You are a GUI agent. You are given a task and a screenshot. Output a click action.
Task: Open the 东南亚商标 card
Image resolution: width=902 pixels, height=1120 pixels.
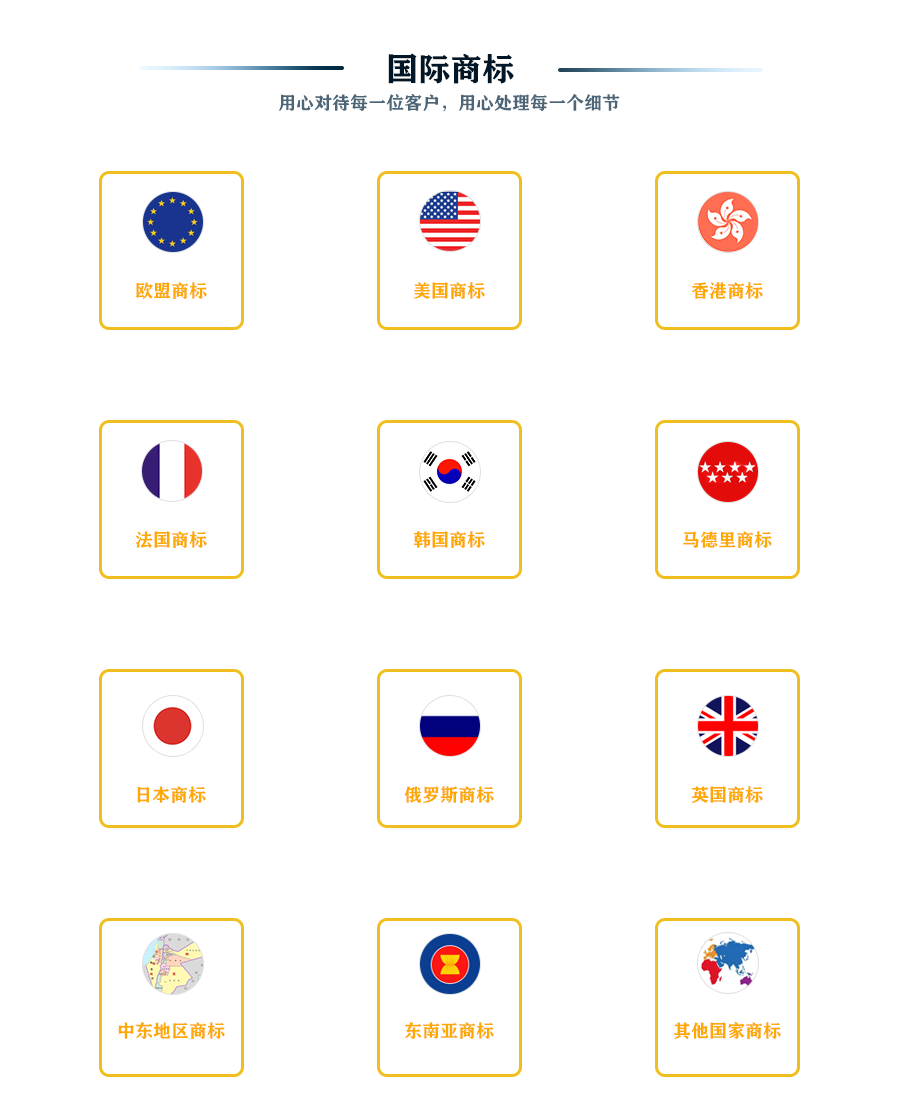point(449,997)
